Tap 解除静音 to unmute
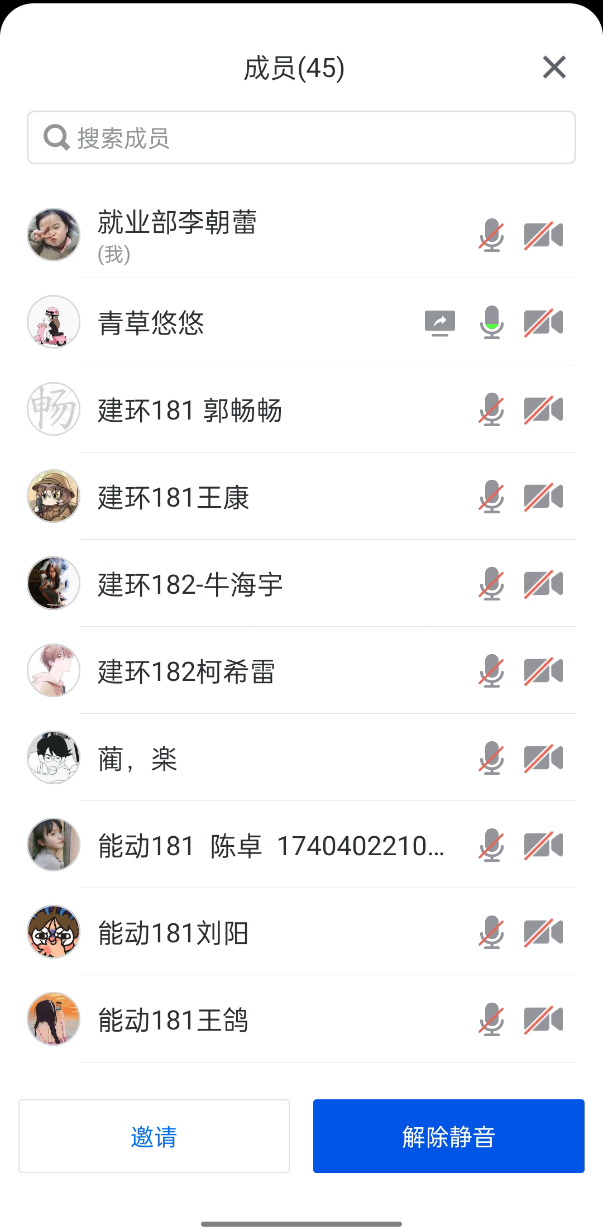The image size is (603, 1230). [x=448, y=1136]
